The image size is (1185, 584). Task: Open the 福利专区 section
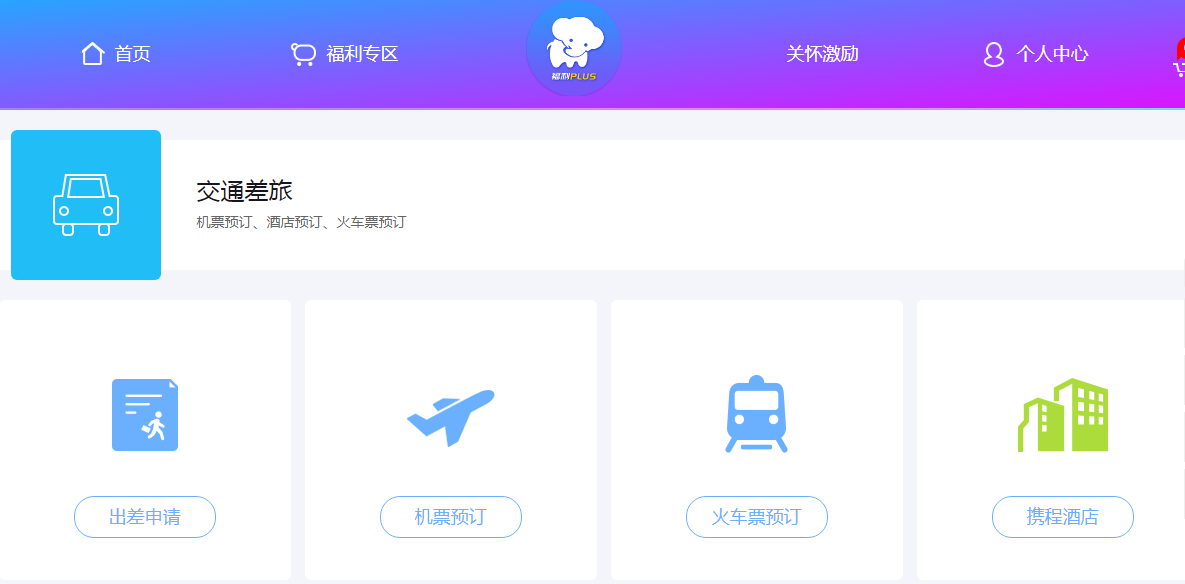[345, 54]
